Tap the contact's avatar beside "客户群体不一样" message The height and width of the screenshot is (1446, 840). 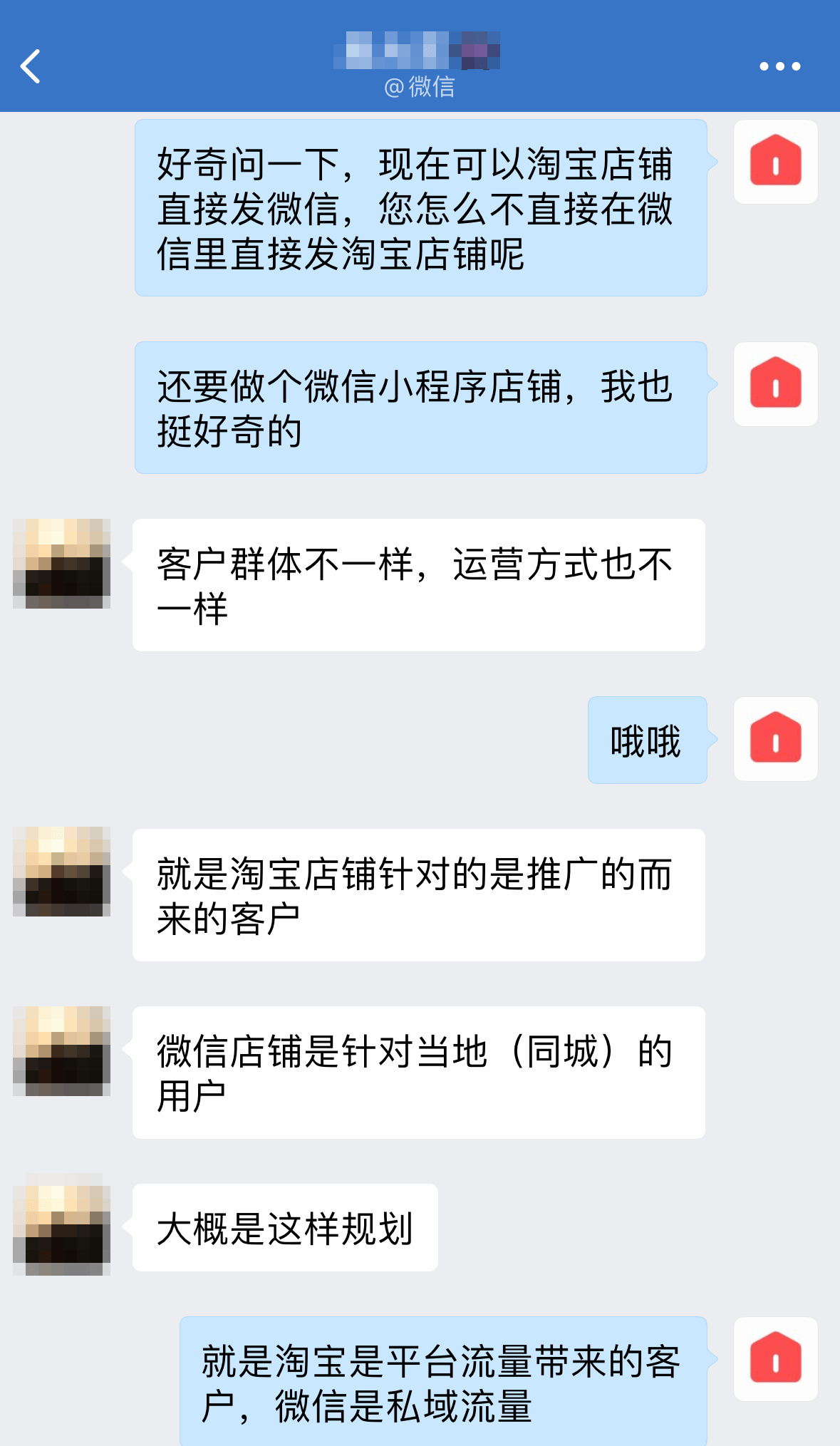pyautogui.click(x=62, y=563)
